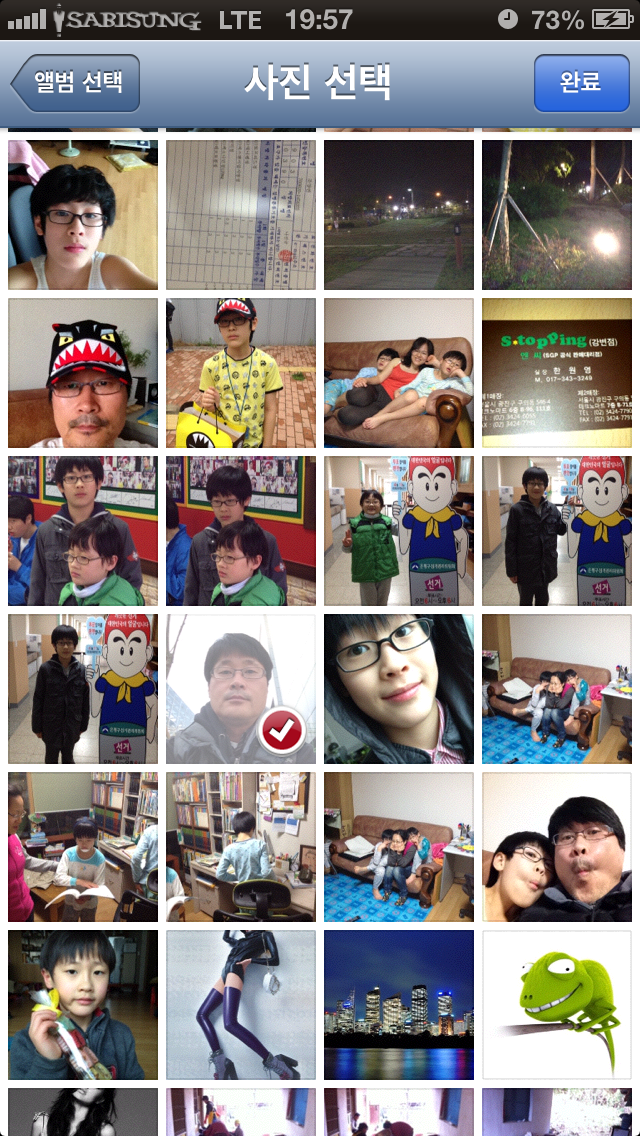
Task: Select the S.topPing business card photo
Action: (557, 373)
